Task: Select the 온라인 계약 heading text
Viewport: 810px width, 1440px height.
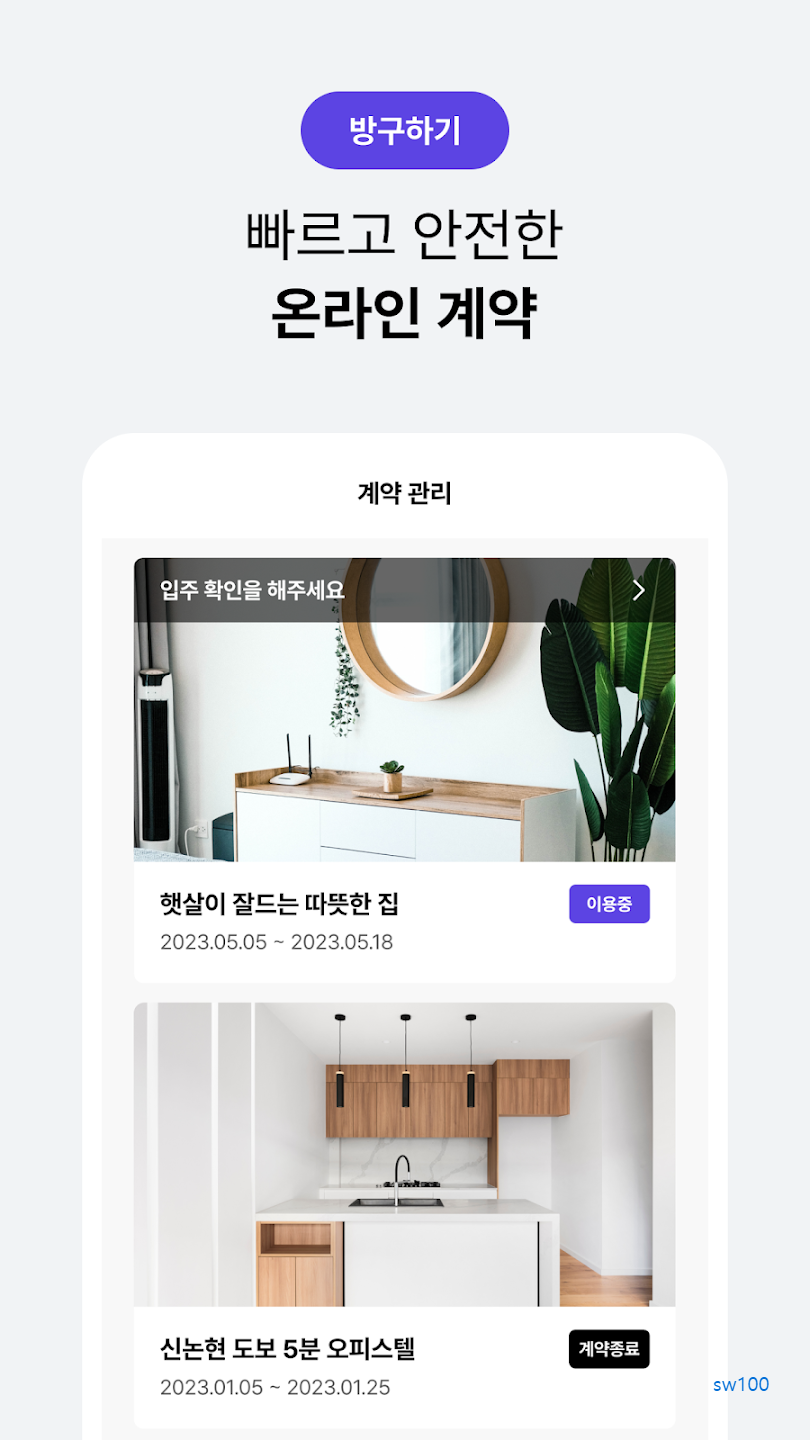Action: (404, 310)
